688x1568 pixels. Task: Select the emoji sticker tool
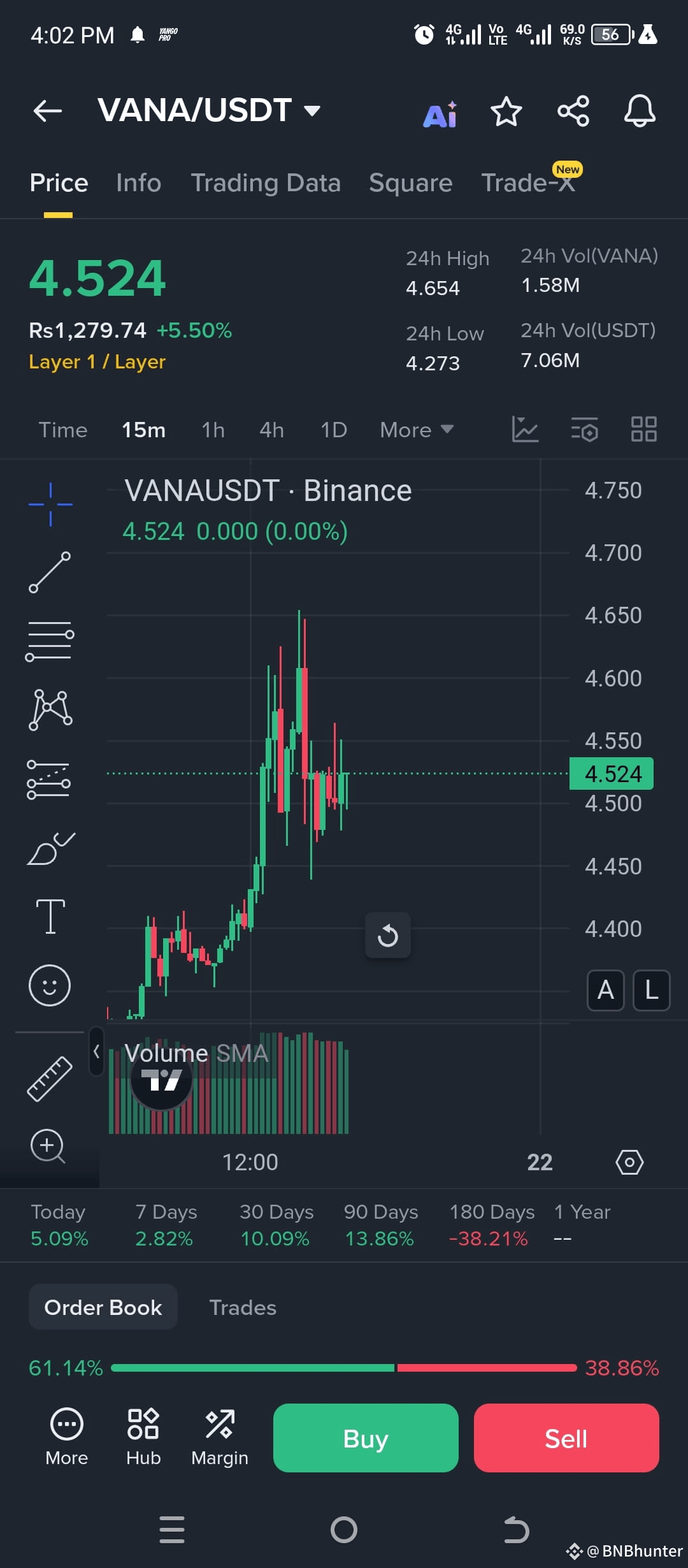pyautogui.click(x=50, y=985)
